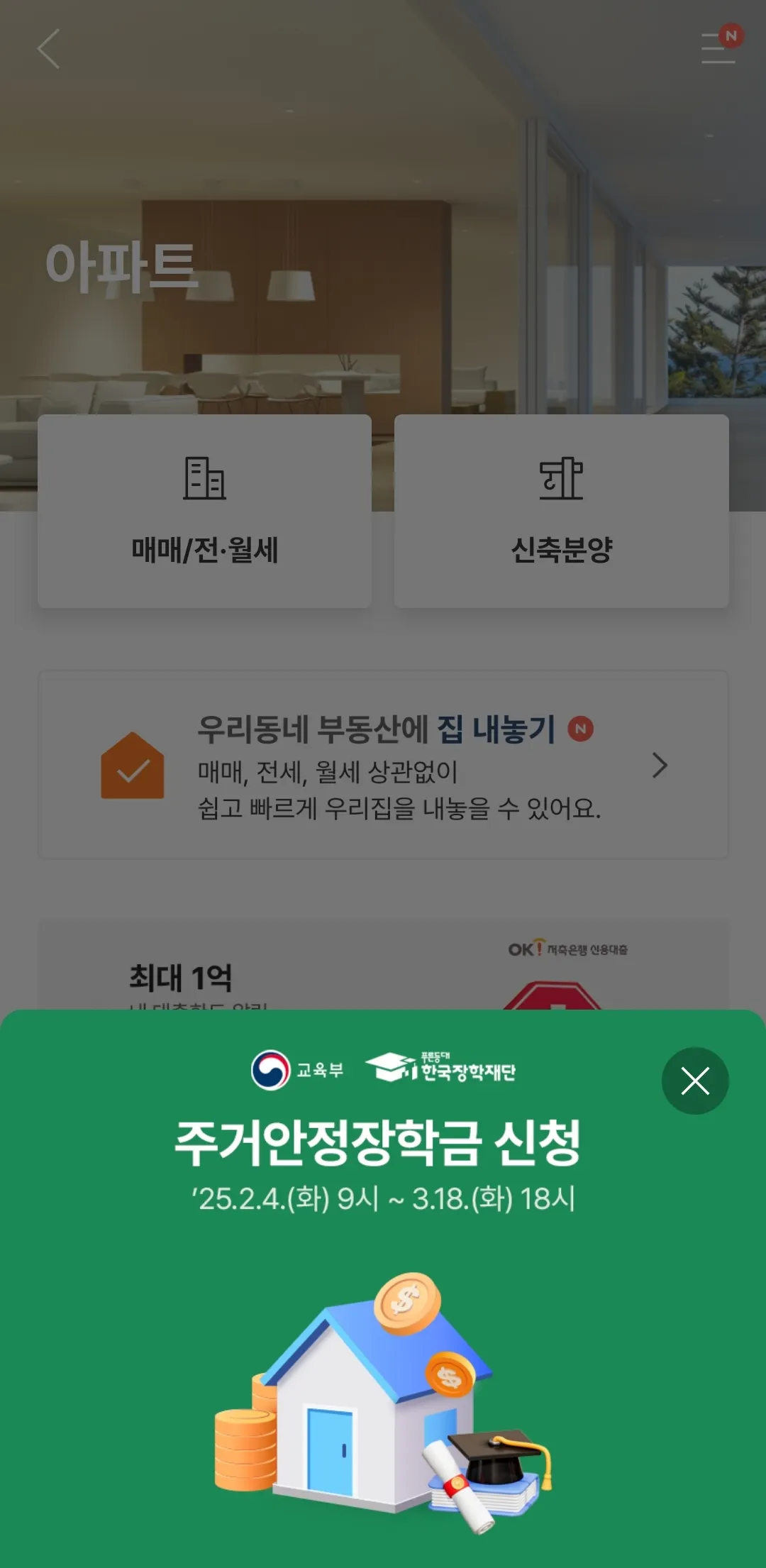Open the hamburger menu with the N badge
This screenshot has height=1568, width=766.
coord(719,48)
